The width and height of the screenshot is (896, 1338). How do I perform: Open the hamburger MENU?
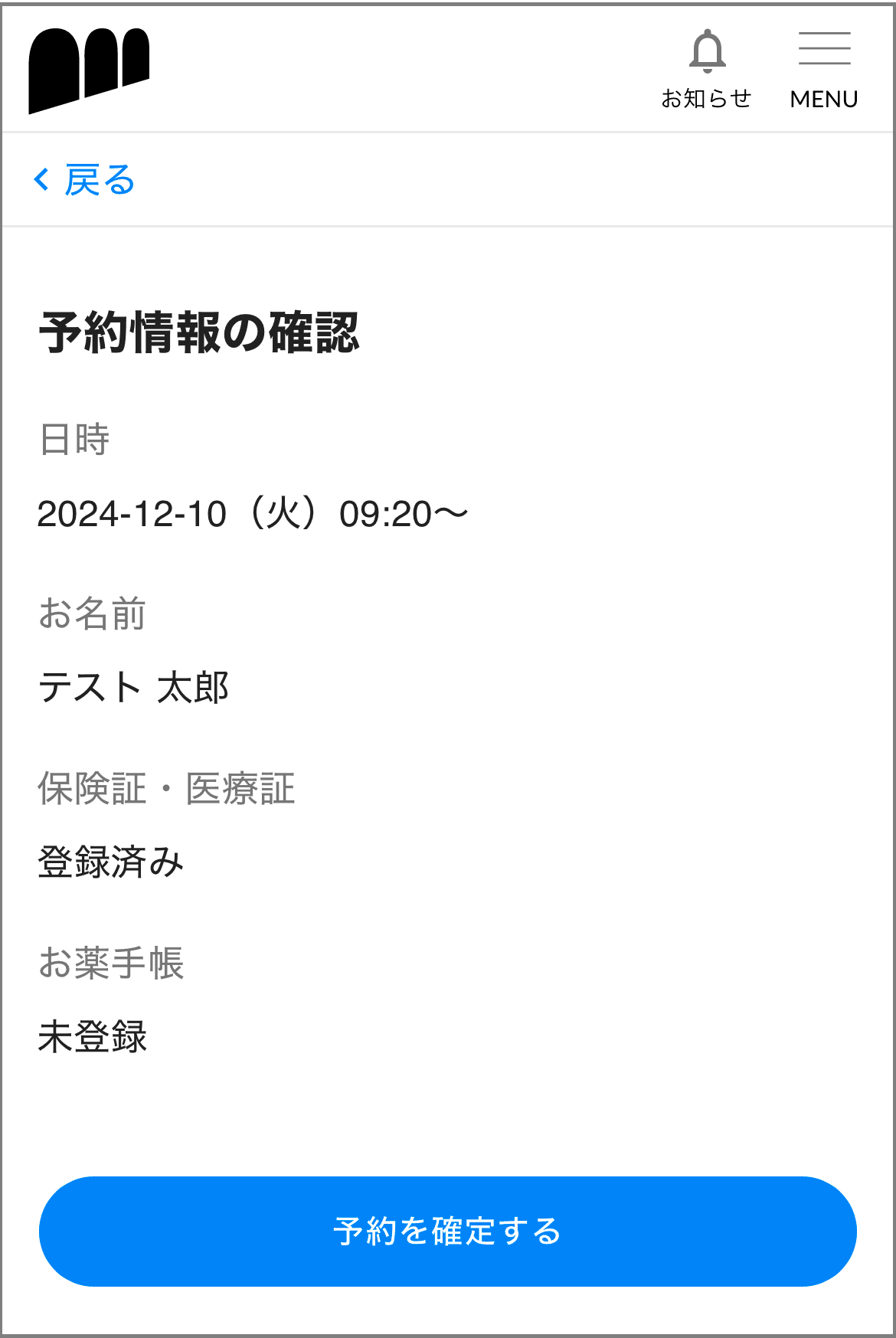[824, 69]
